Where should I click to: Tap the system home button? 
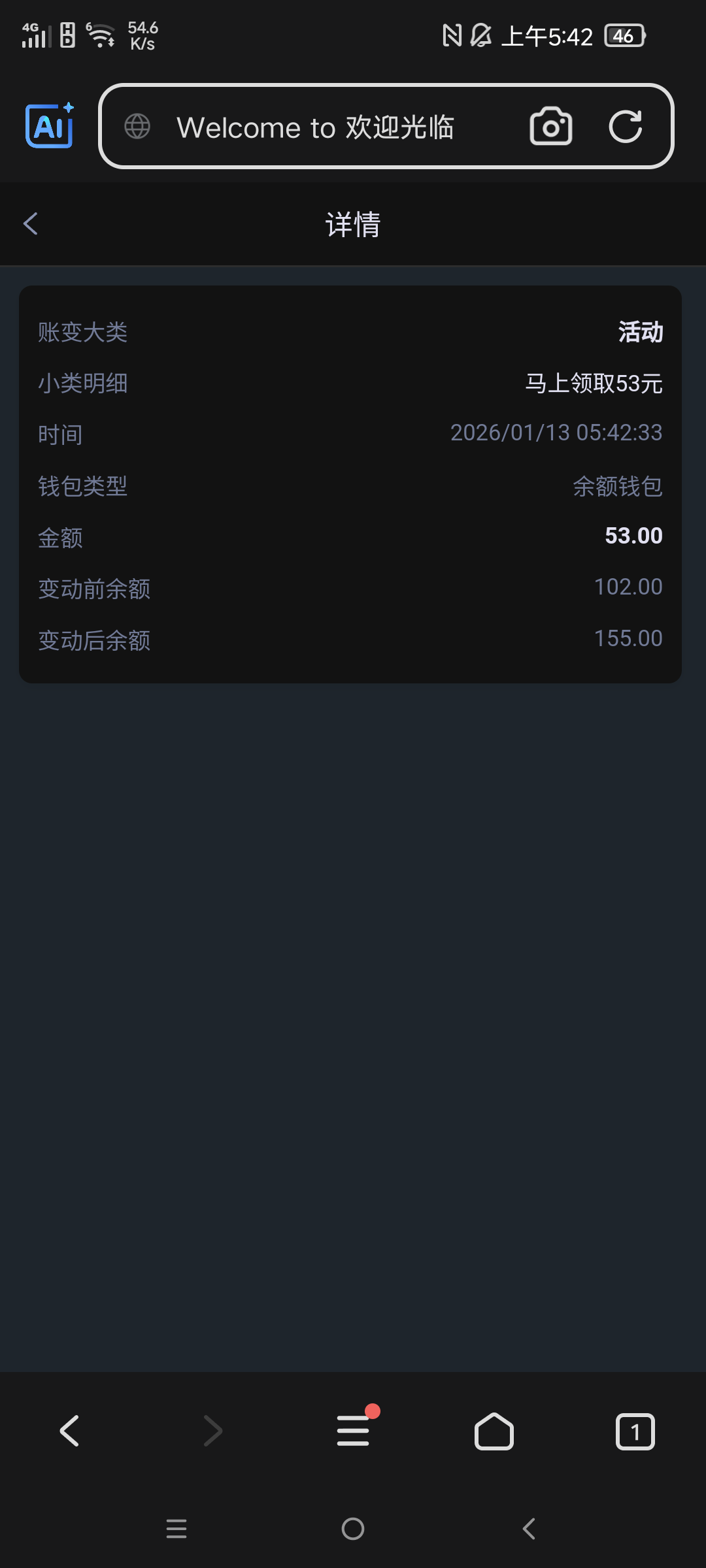point(353,1529)
